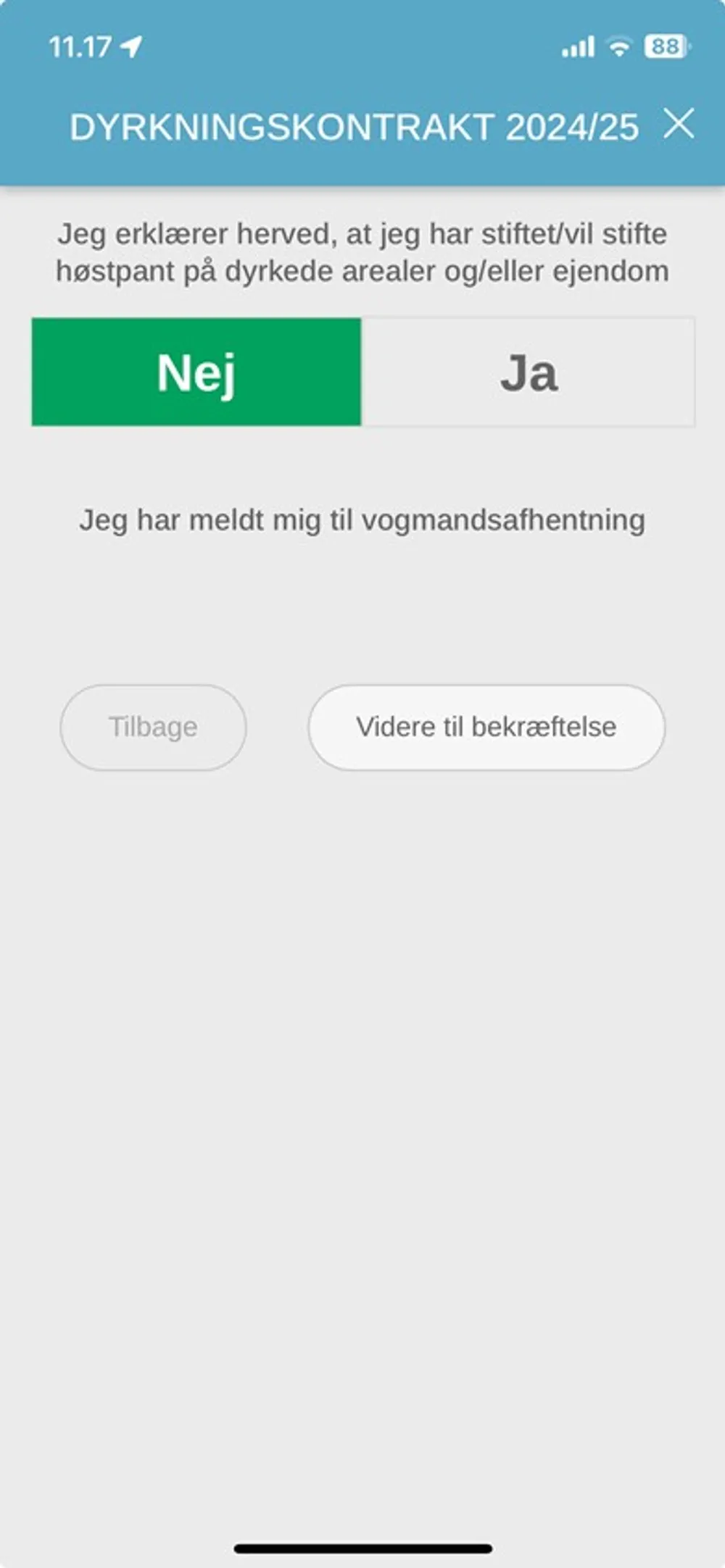Tap the battery indicator showing 88
This screenshot has height=1568, width=725.
(664, 46)
